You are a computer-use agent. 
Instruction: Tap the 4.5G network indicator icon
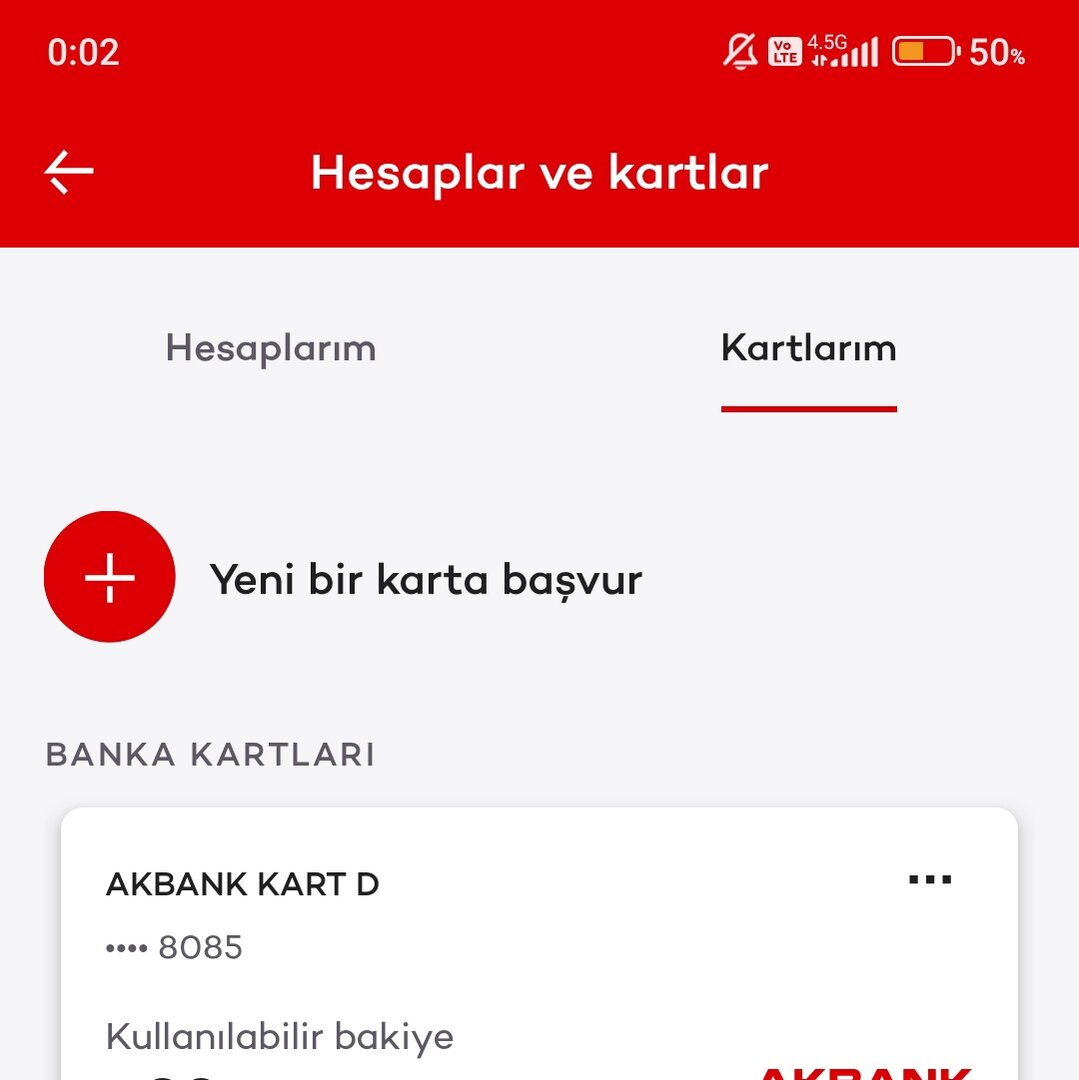pos(826,43)
